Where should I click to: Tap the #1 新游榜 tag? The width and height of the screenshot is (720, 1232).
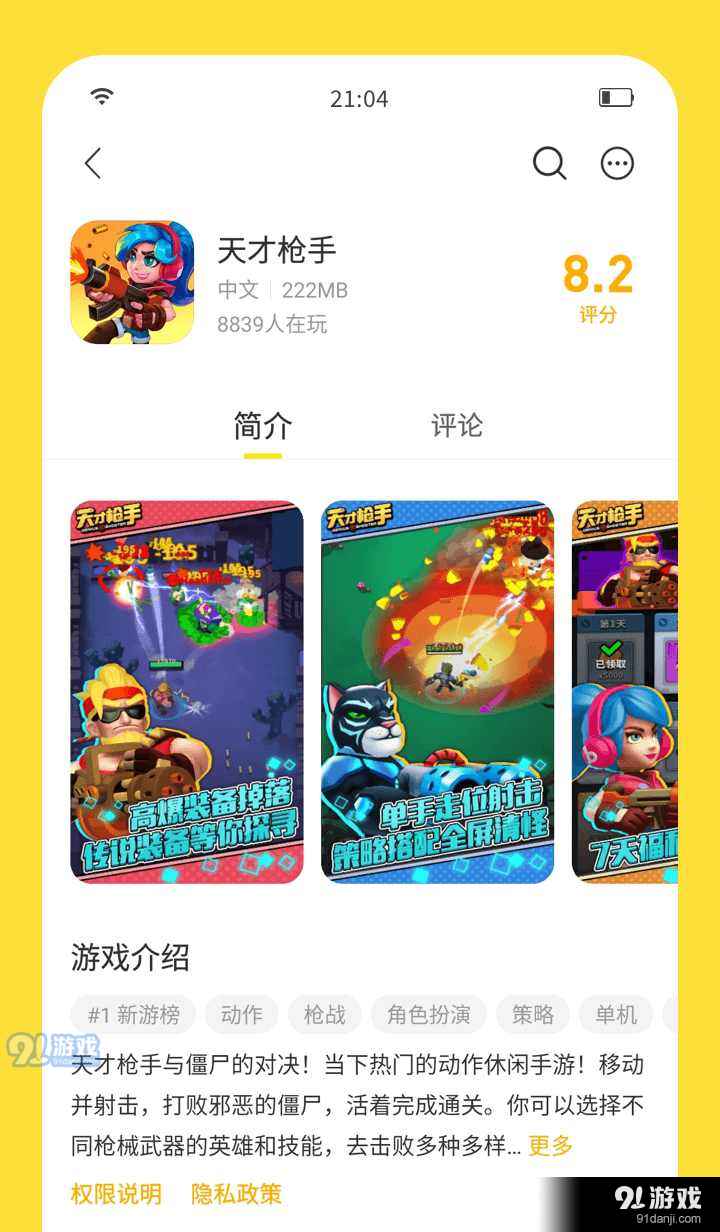(133, 1015)
